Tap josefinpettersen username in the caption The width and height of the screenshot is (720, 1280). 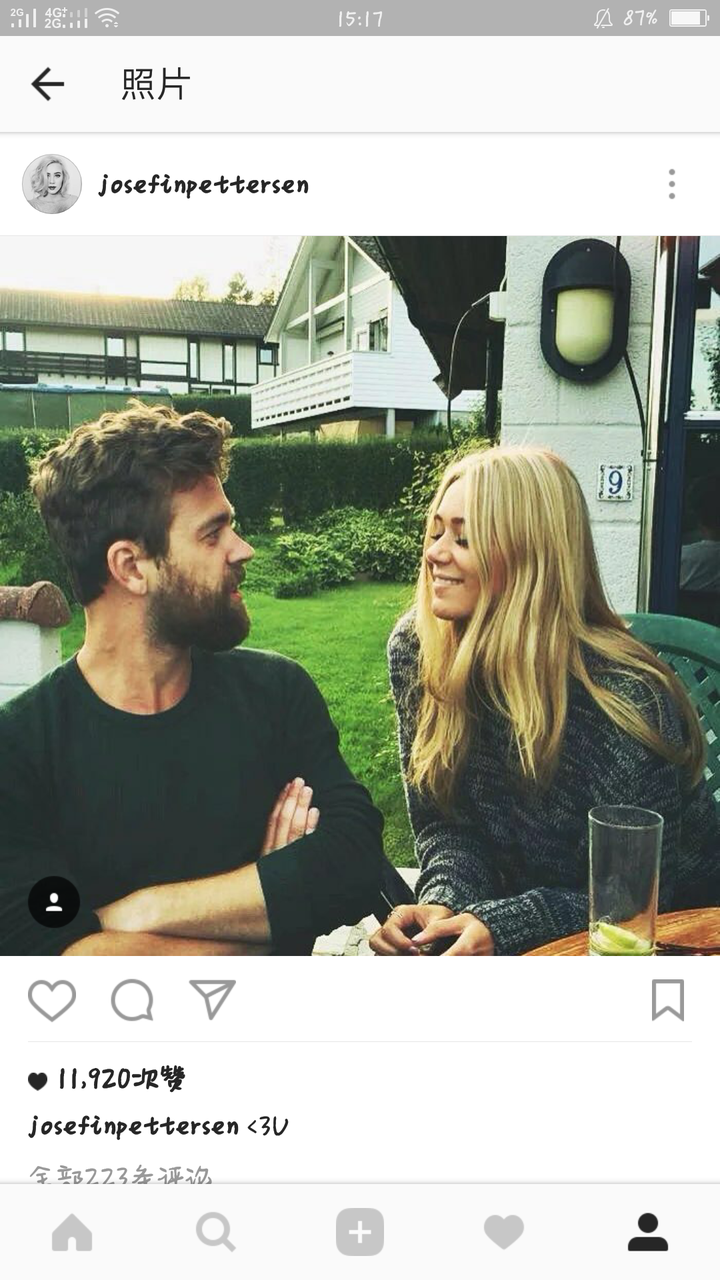tap(133, 1126)
